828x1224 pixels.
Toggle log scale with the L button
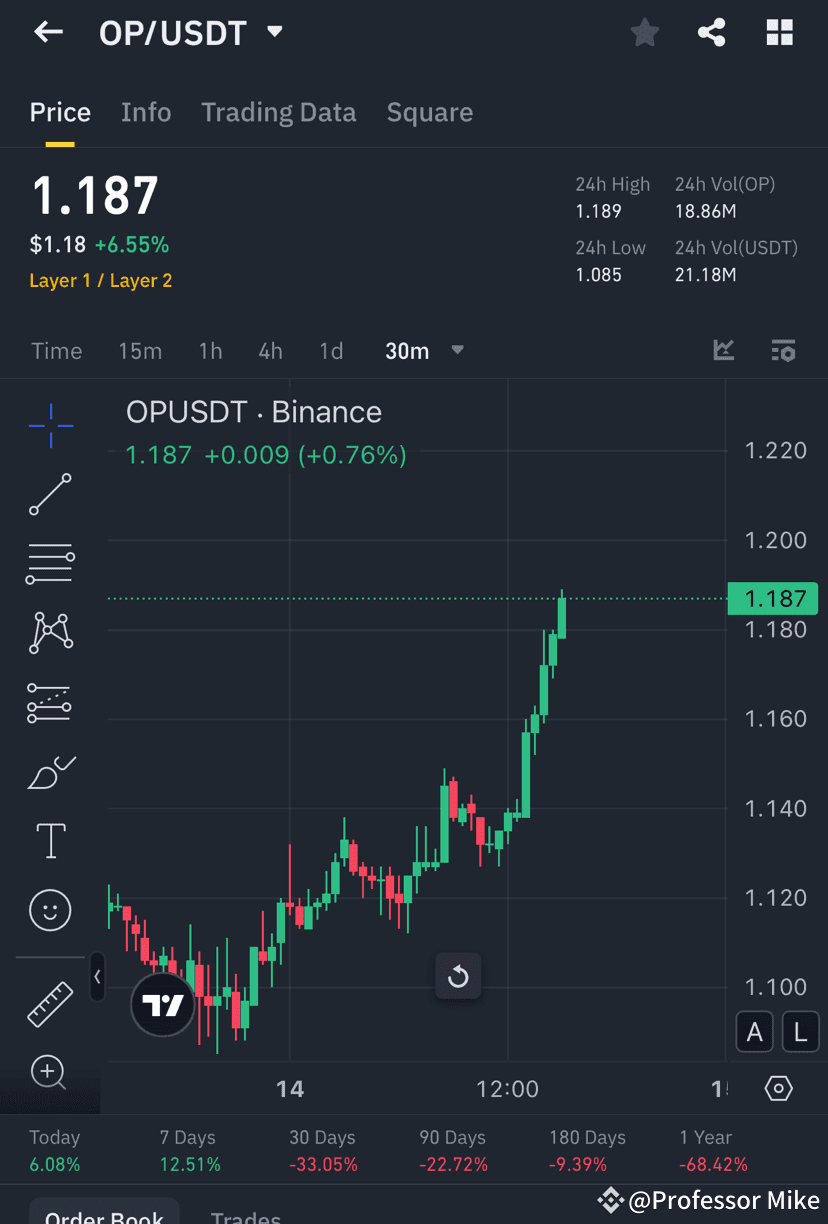pos(800,1031)
